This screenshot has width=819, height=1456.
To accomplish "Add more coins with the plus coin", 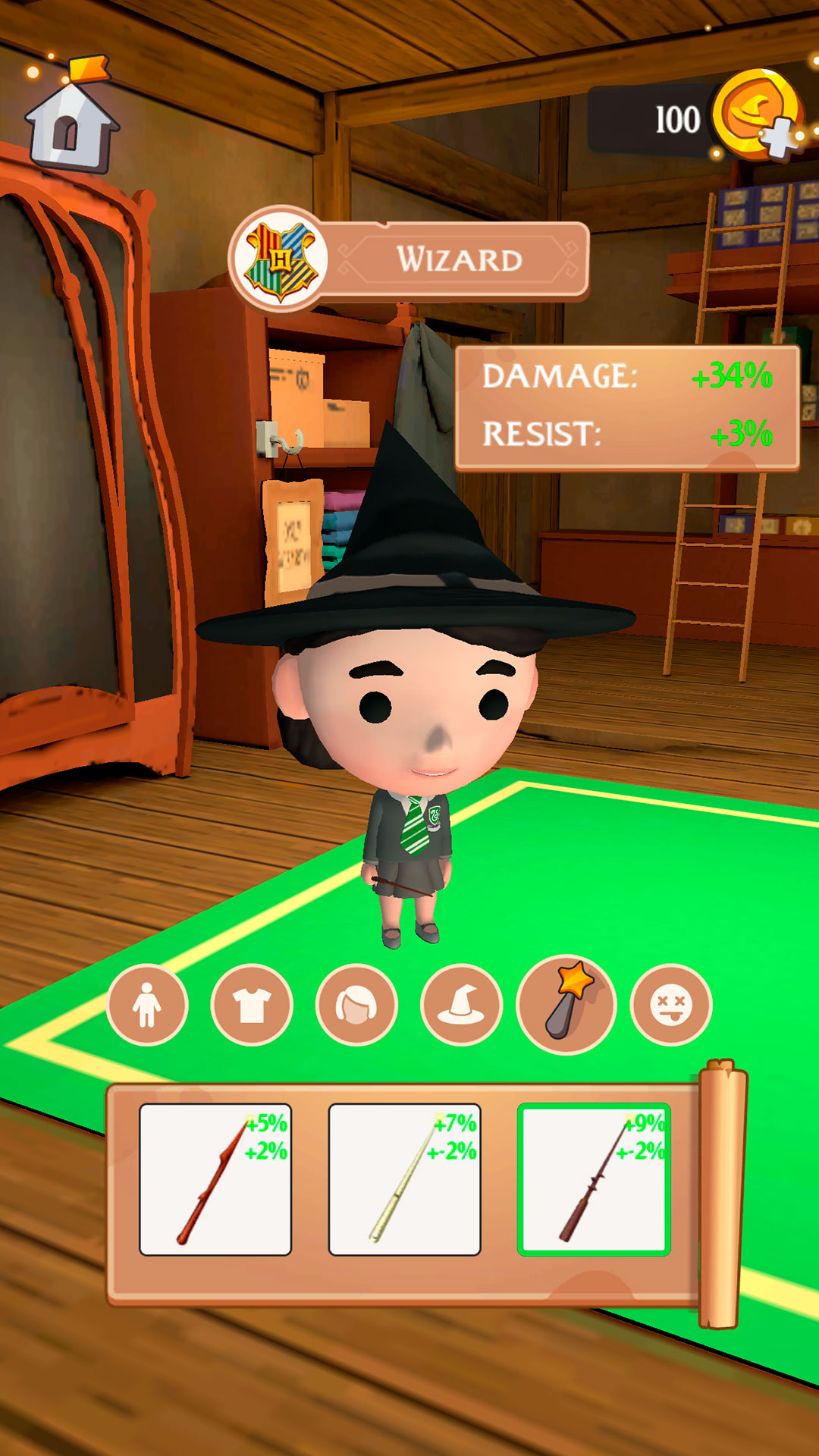I will click(758, 114).
